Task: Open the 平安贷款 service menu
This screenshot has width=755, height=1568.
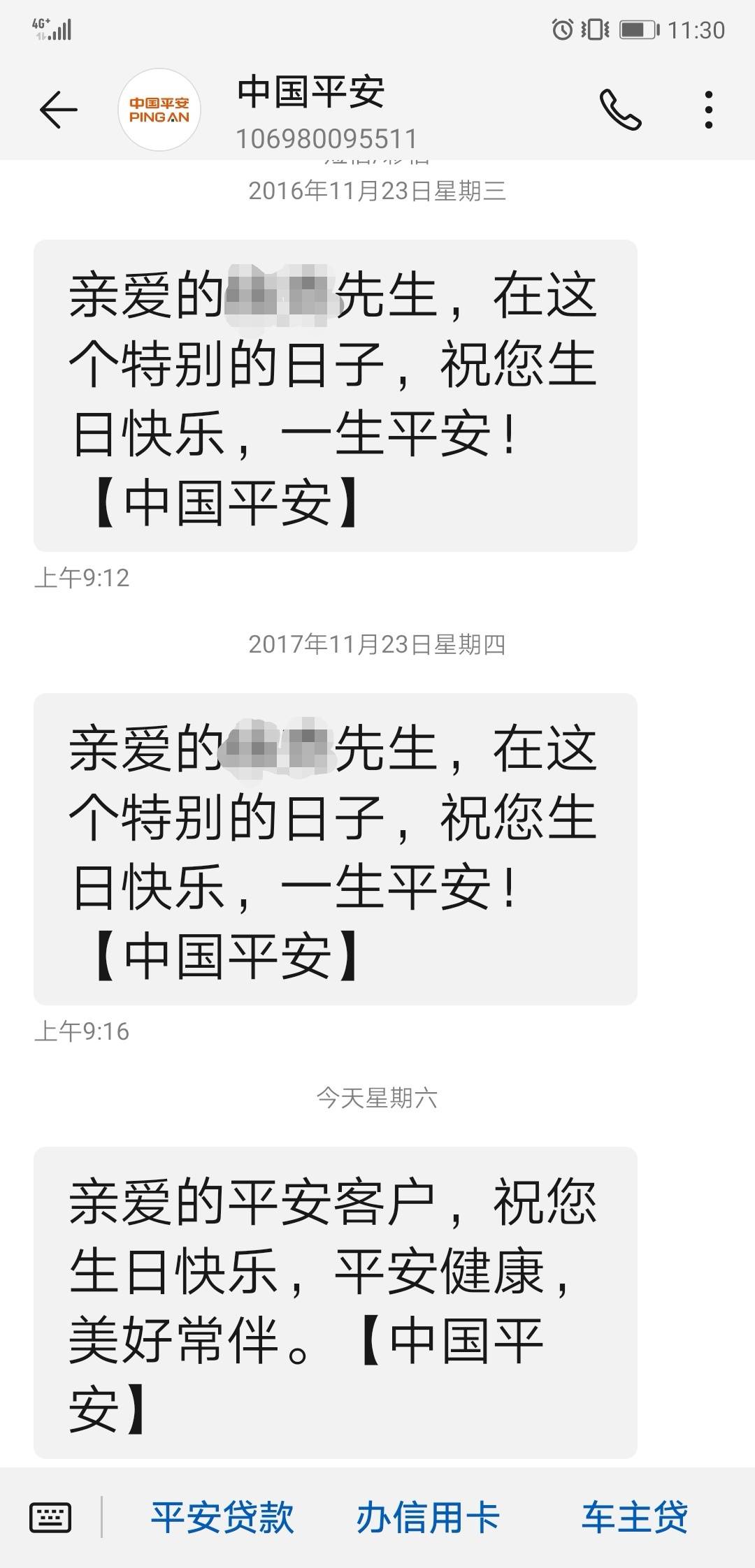Action: click(x=222, y=1518)
